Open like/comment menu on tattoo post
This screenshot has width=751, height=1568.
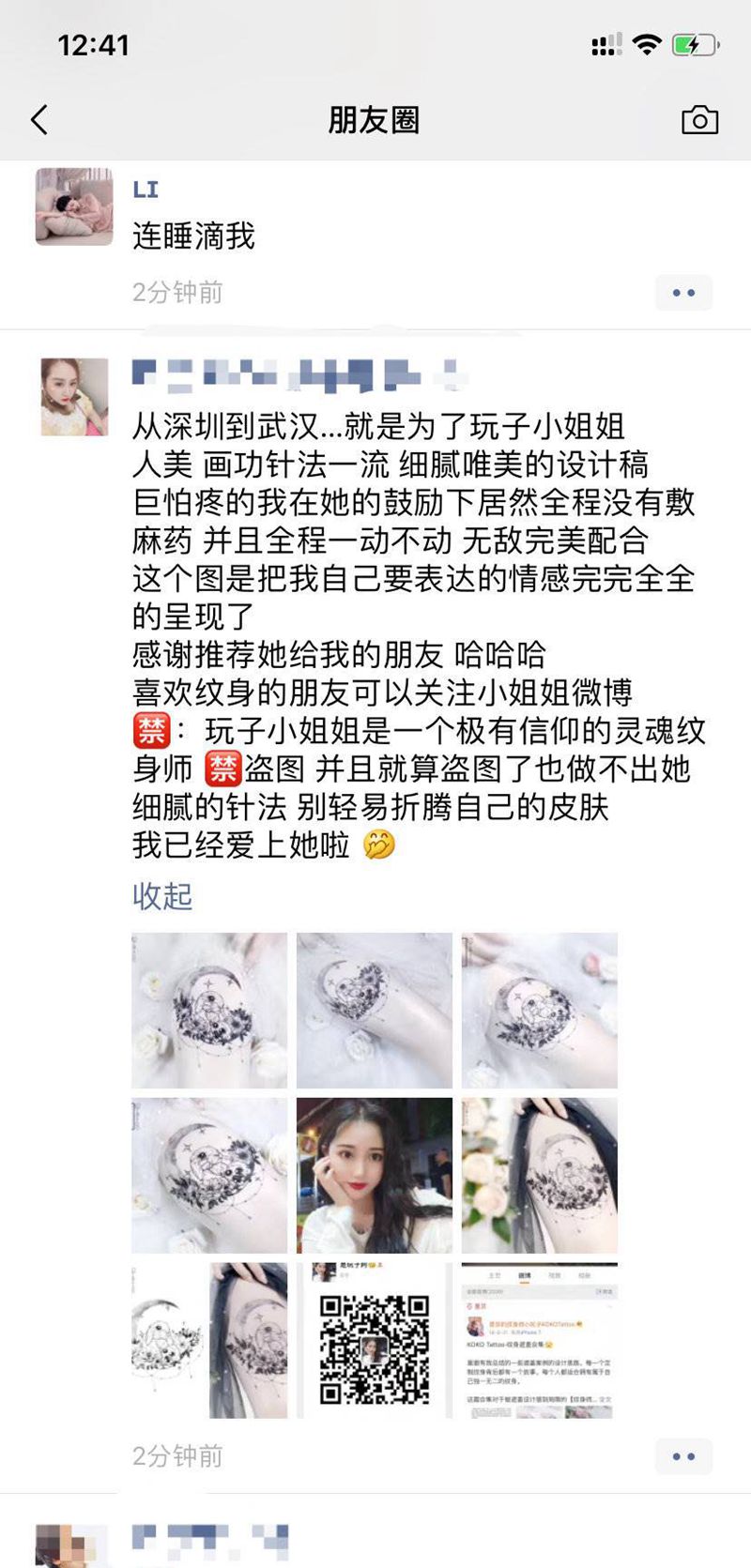click(683, 1456)
